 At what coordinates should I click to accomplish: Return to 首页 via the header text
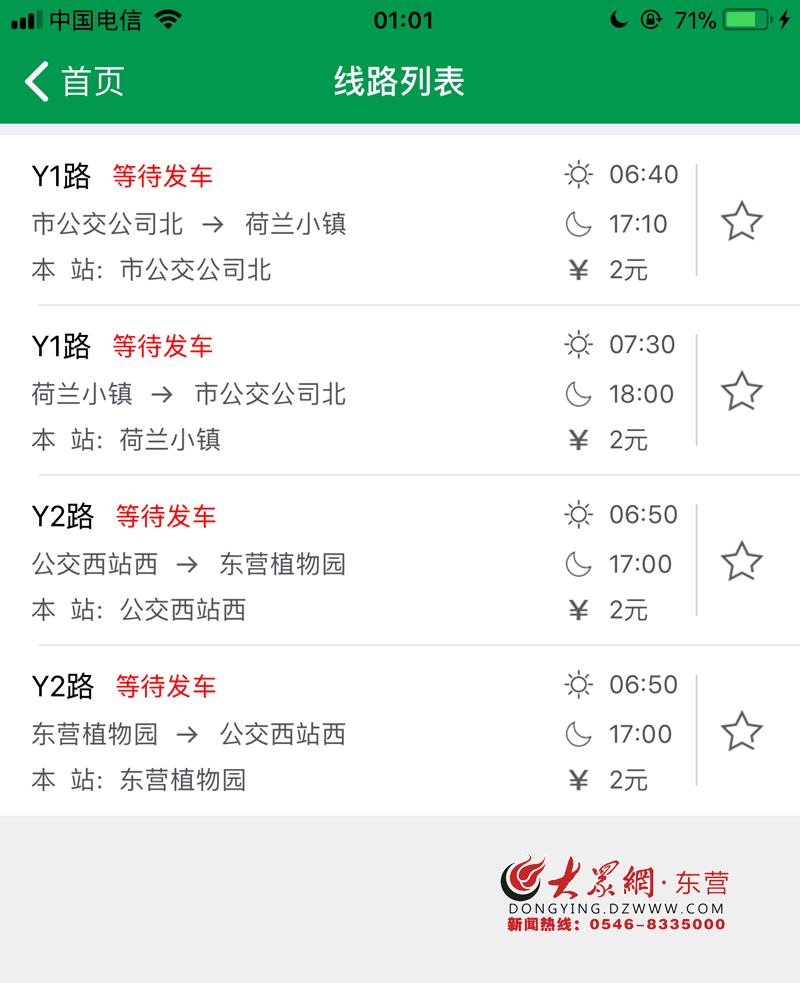tap(95, 81)
